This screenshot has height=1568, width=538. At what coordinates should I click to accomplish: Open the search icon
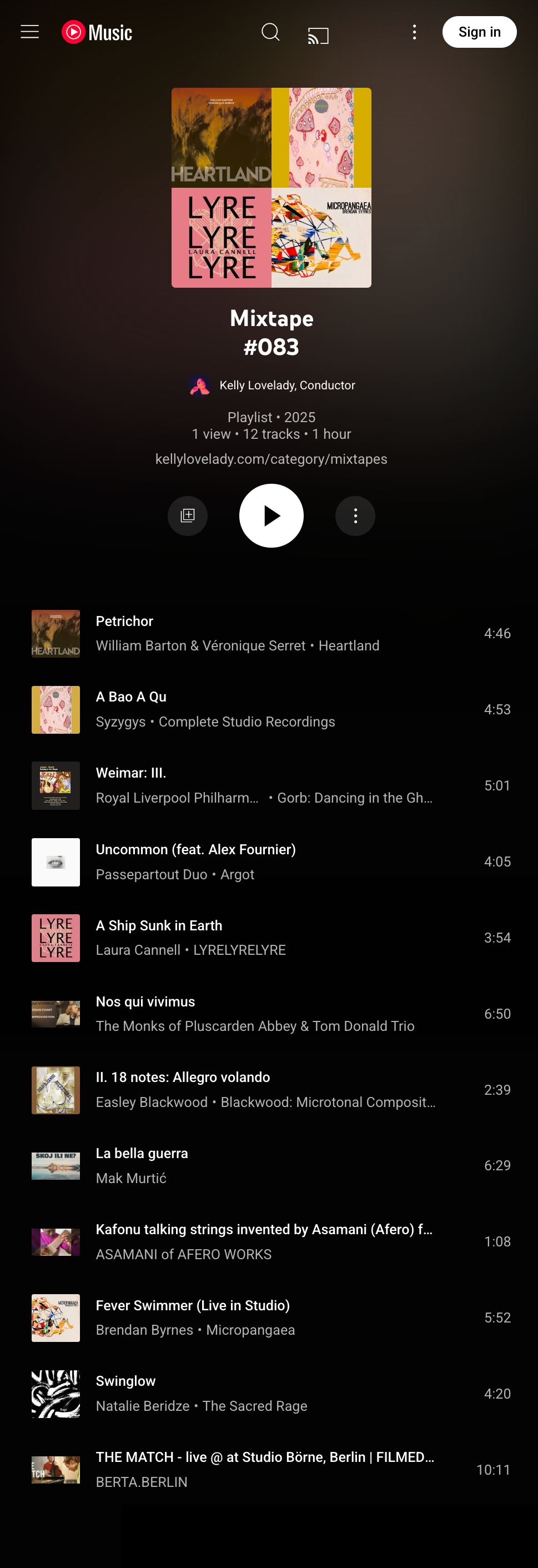click(x=270, y=32)
